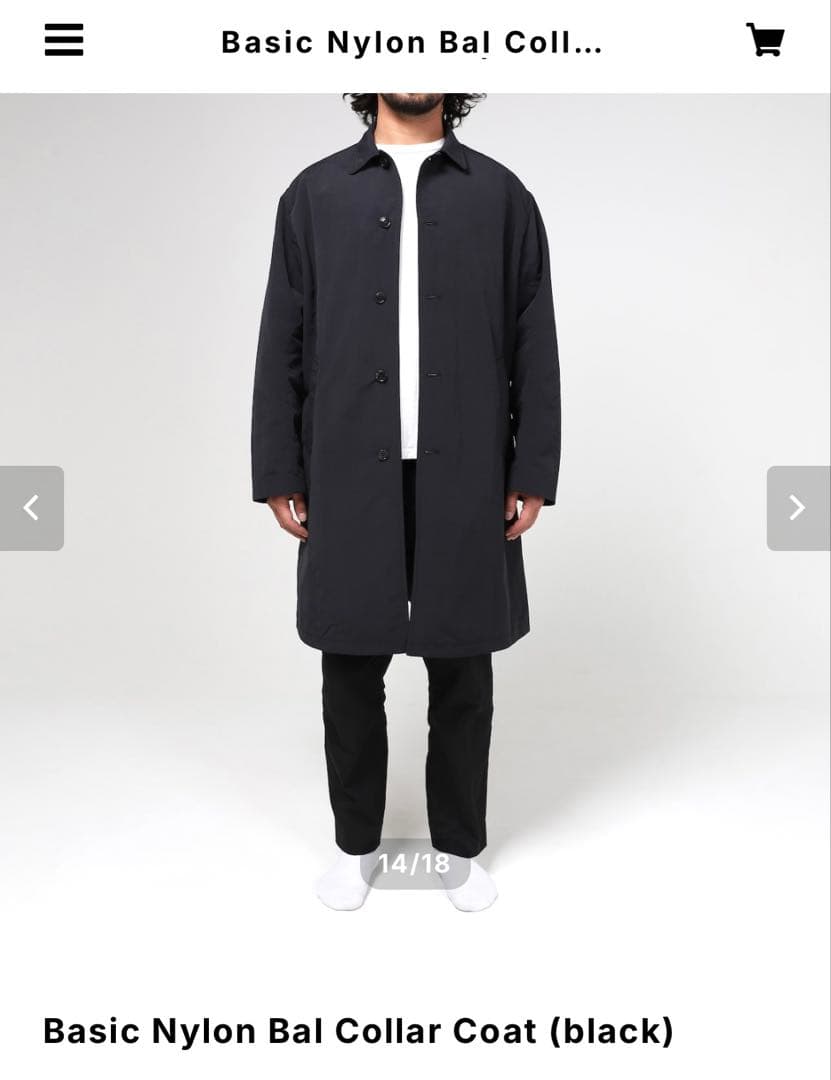The height and width of the screenshot is (1080, 831).
Task: Toggle the menu open via hamburger button
Action: (63, 42)
